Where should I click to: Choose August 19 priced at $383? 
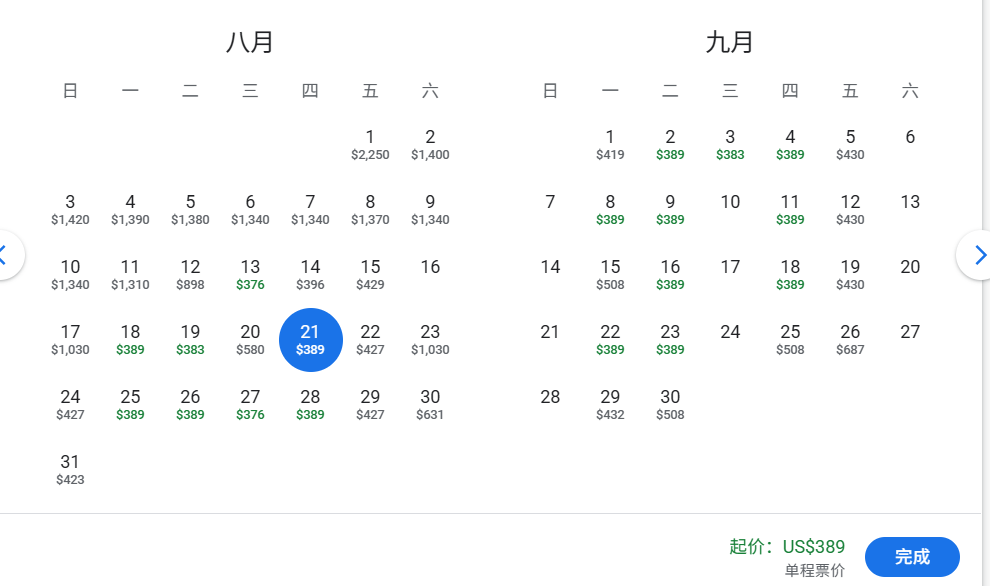tap(190, 339)
